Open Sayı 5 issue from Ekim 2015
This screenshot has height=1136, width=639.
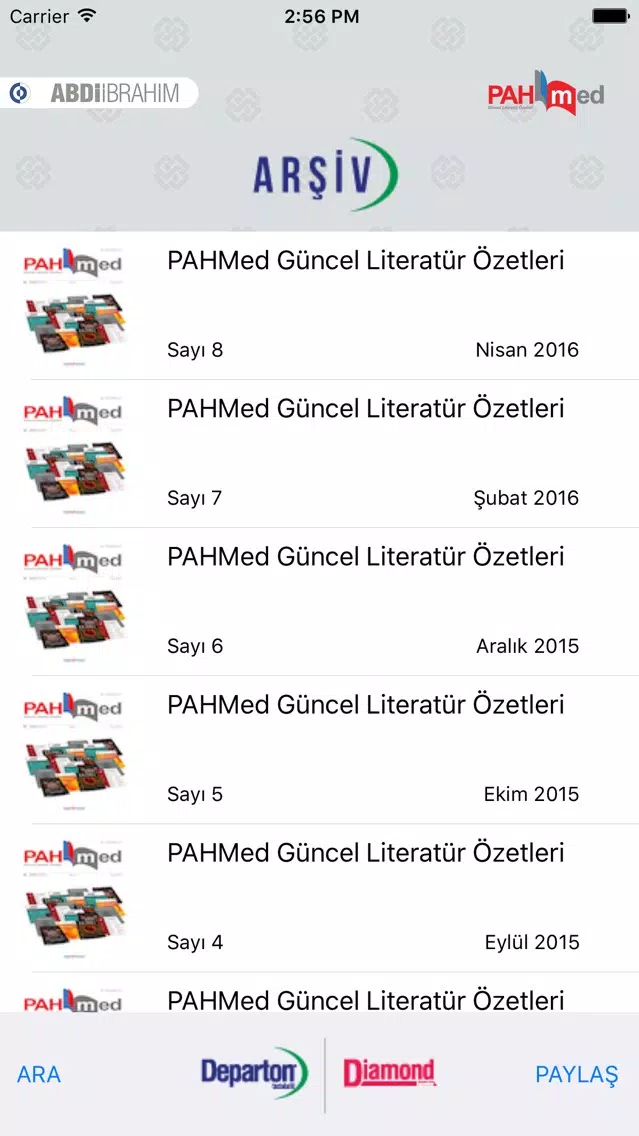point(320,750)
